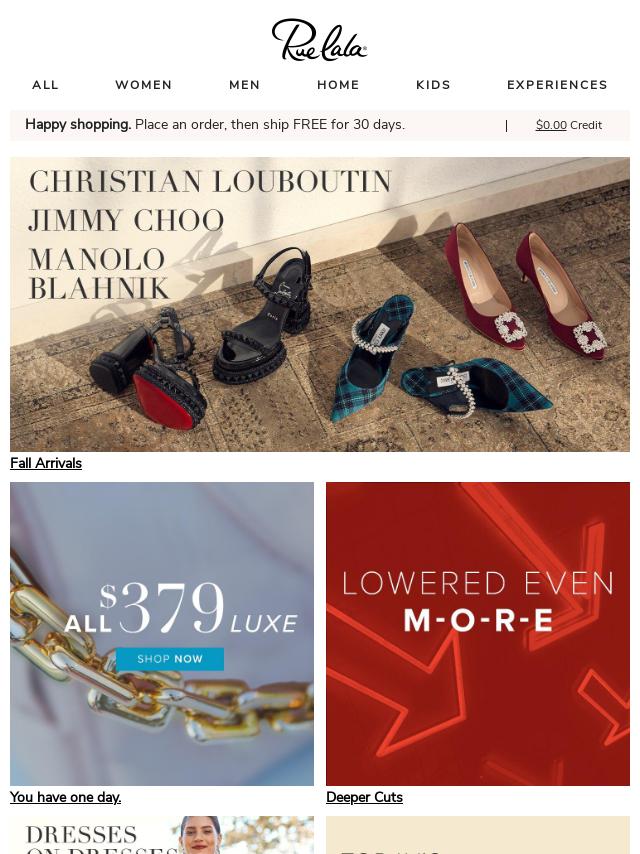
Task: Tap Shop Now on $379 Luxe
Action: tap(170, 659)
